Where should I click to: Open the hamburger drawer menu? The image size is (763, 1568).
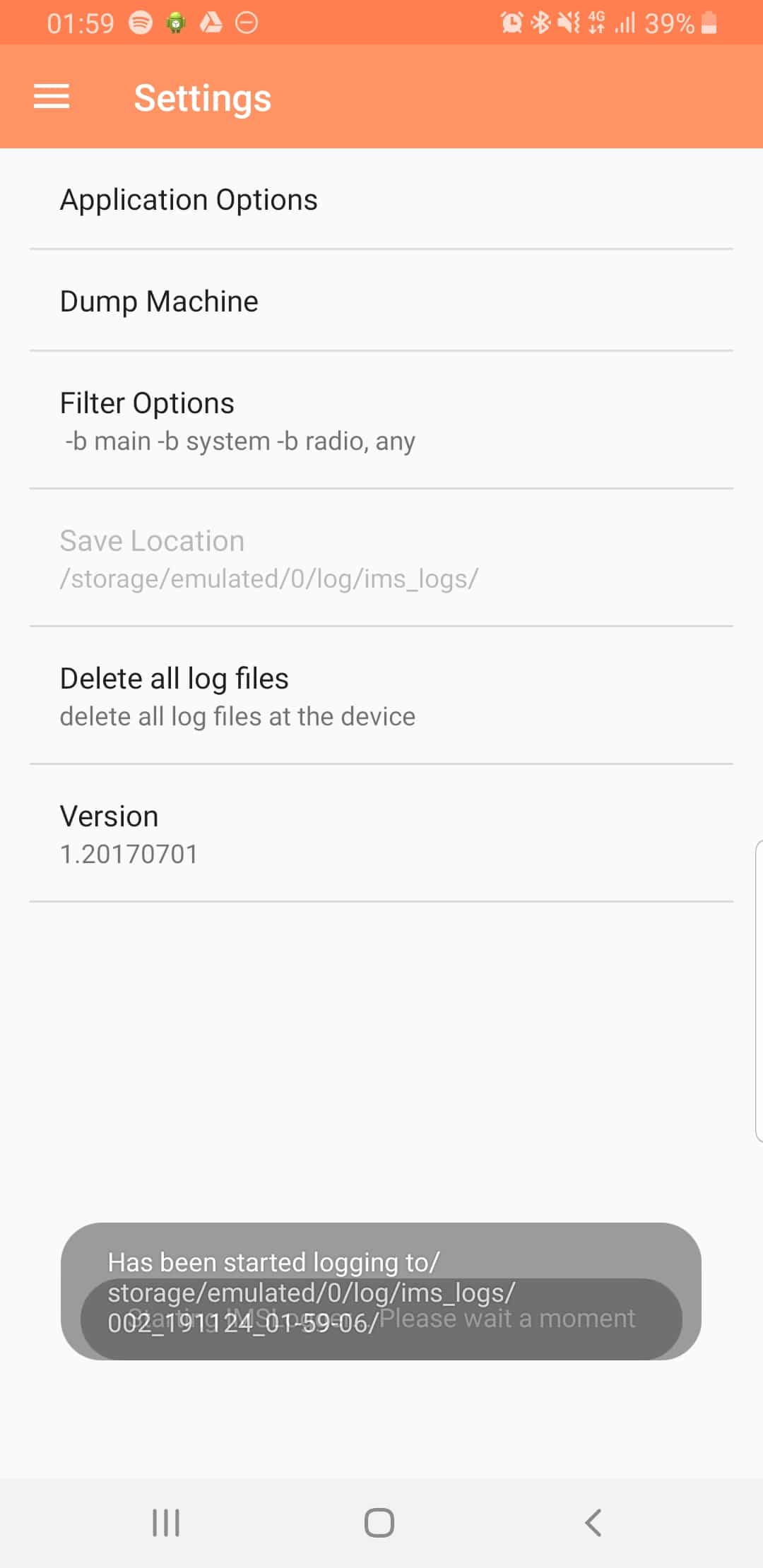[52, 97]
